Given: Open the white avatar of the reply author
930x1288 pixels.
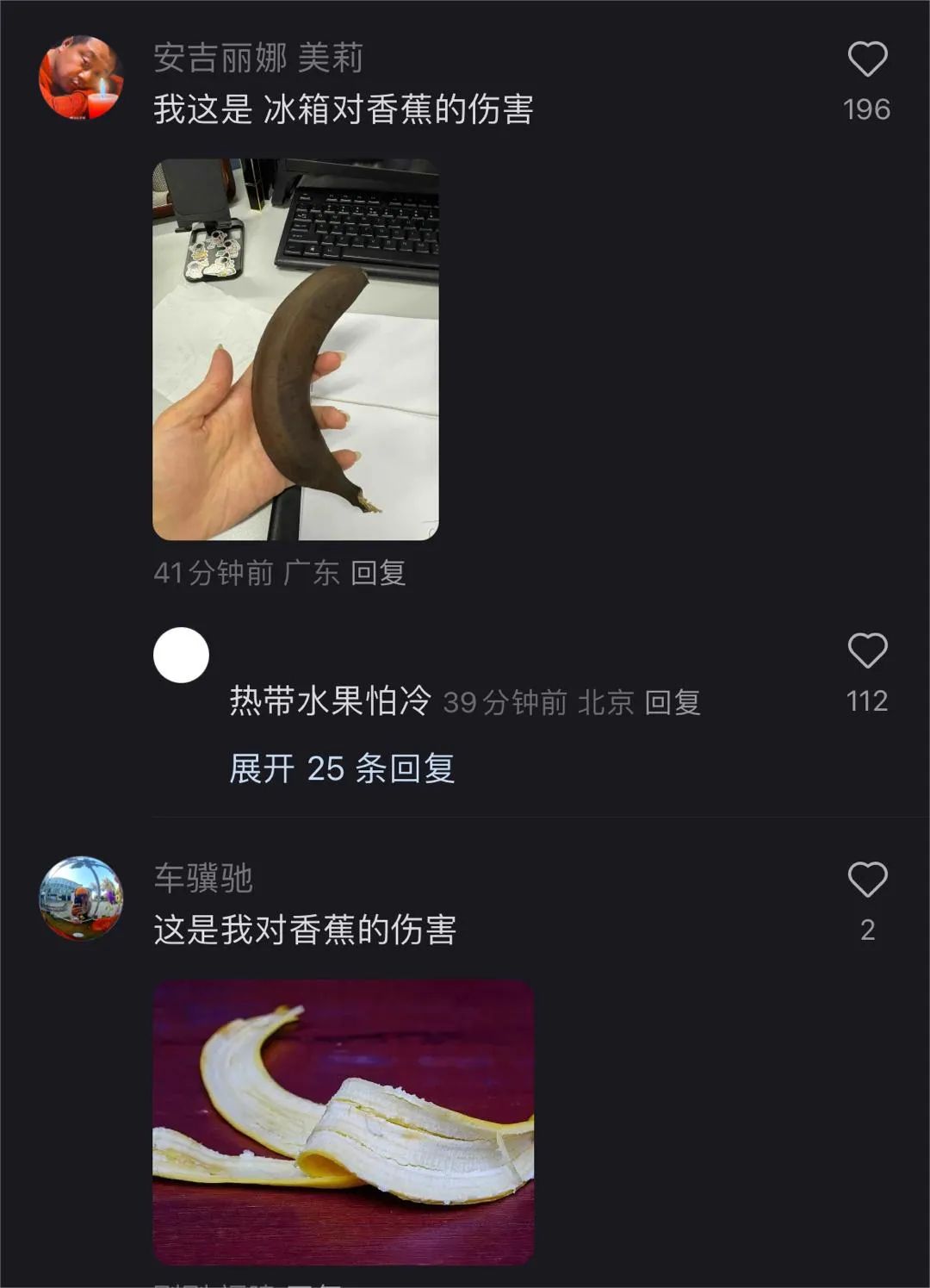Looking at the screenshot, I should coord(181,656).
